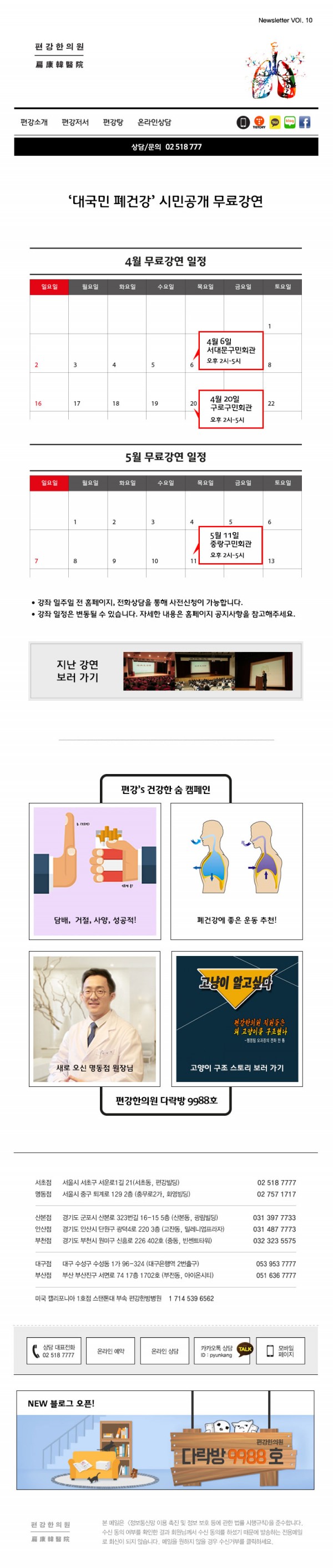This screenshot has width=333, height=1568.
Task: Visit the Tistory blog icon
Action: [259, 123]
